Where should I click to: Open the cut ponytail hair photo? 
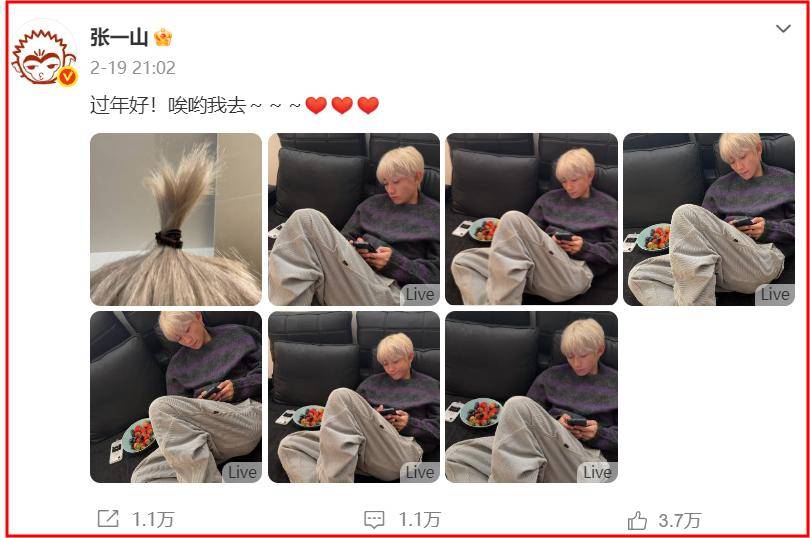[x=176, y=219]
